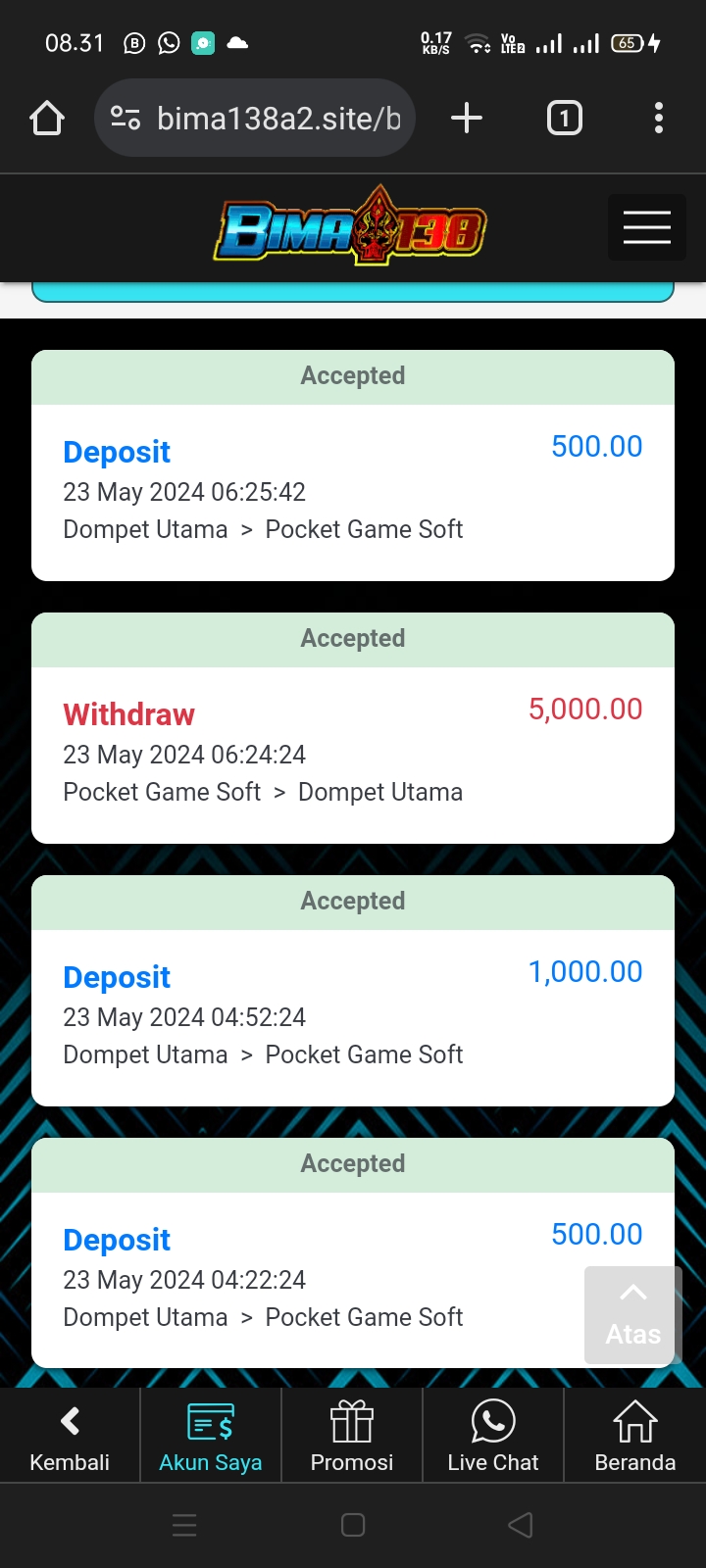Open the Promosi tab
The image size is (706, 1568).
[352, 1436]
